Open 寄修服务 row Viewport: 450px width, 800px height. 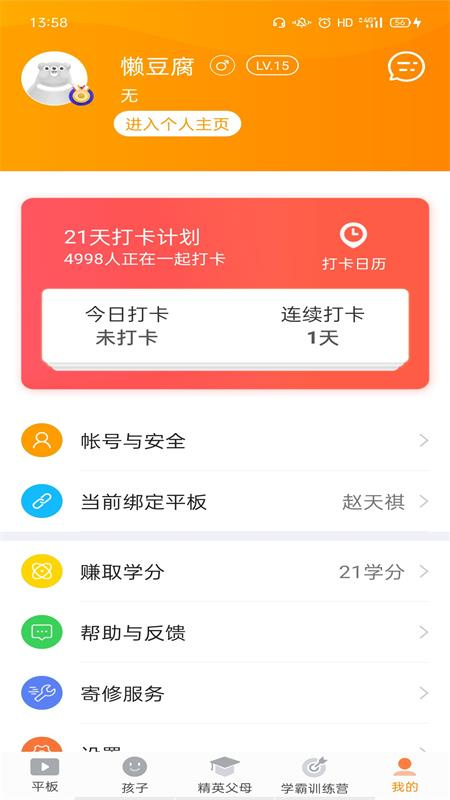click(225, 693)
